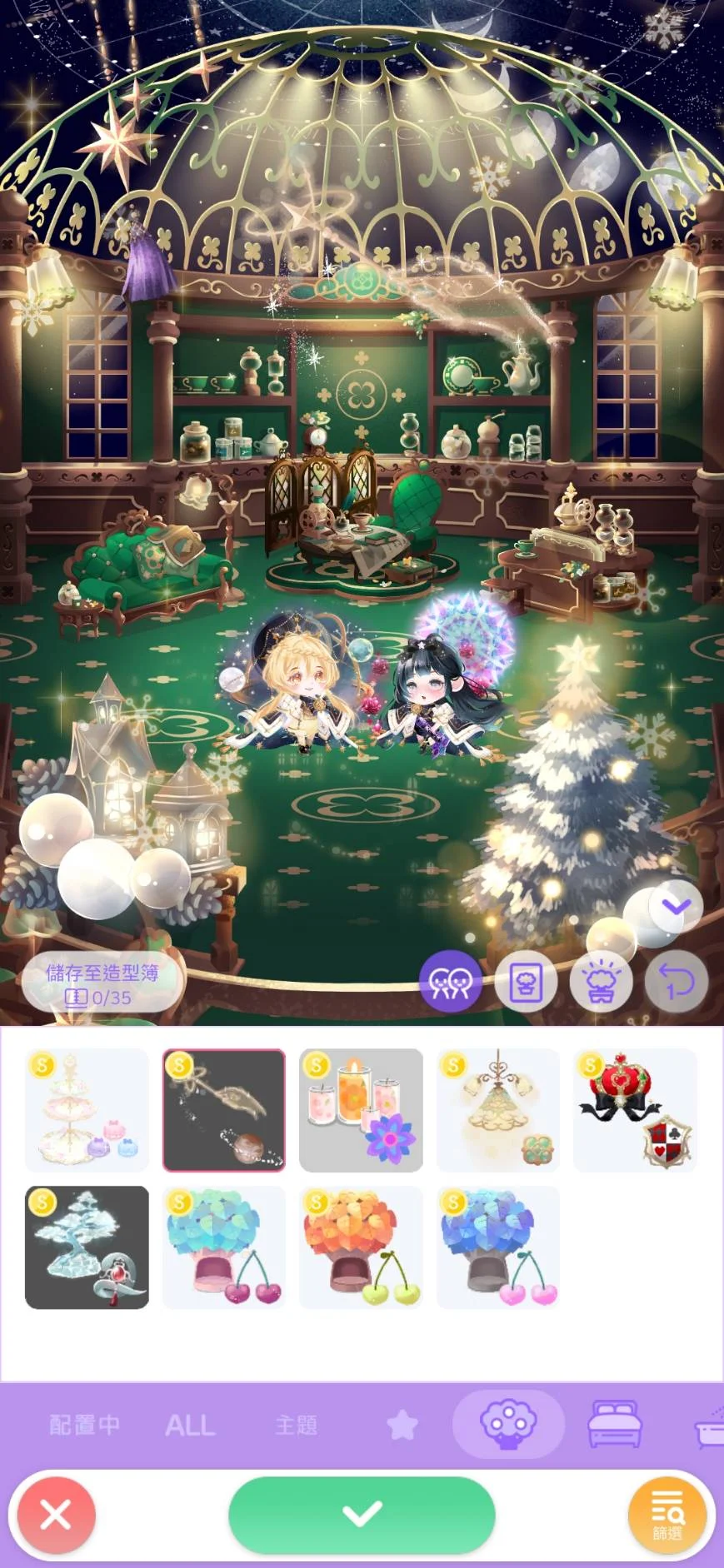
Task: Tap the glowing potted plant icon
Action: pos(601,983)
